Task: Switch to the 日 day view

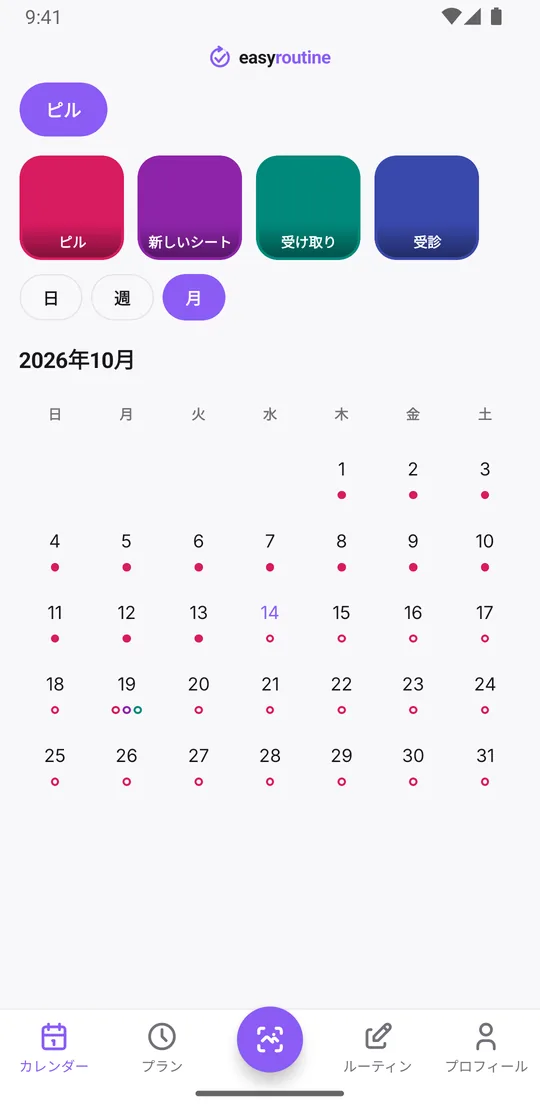Action: (51, 297)
